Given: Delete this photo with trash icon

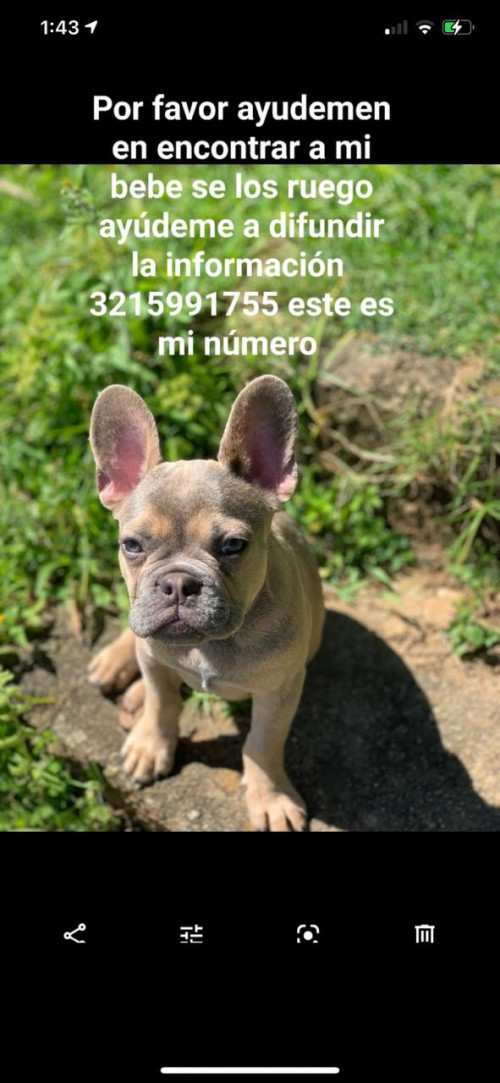Looking at the screenshot, I should coord(425,934).
